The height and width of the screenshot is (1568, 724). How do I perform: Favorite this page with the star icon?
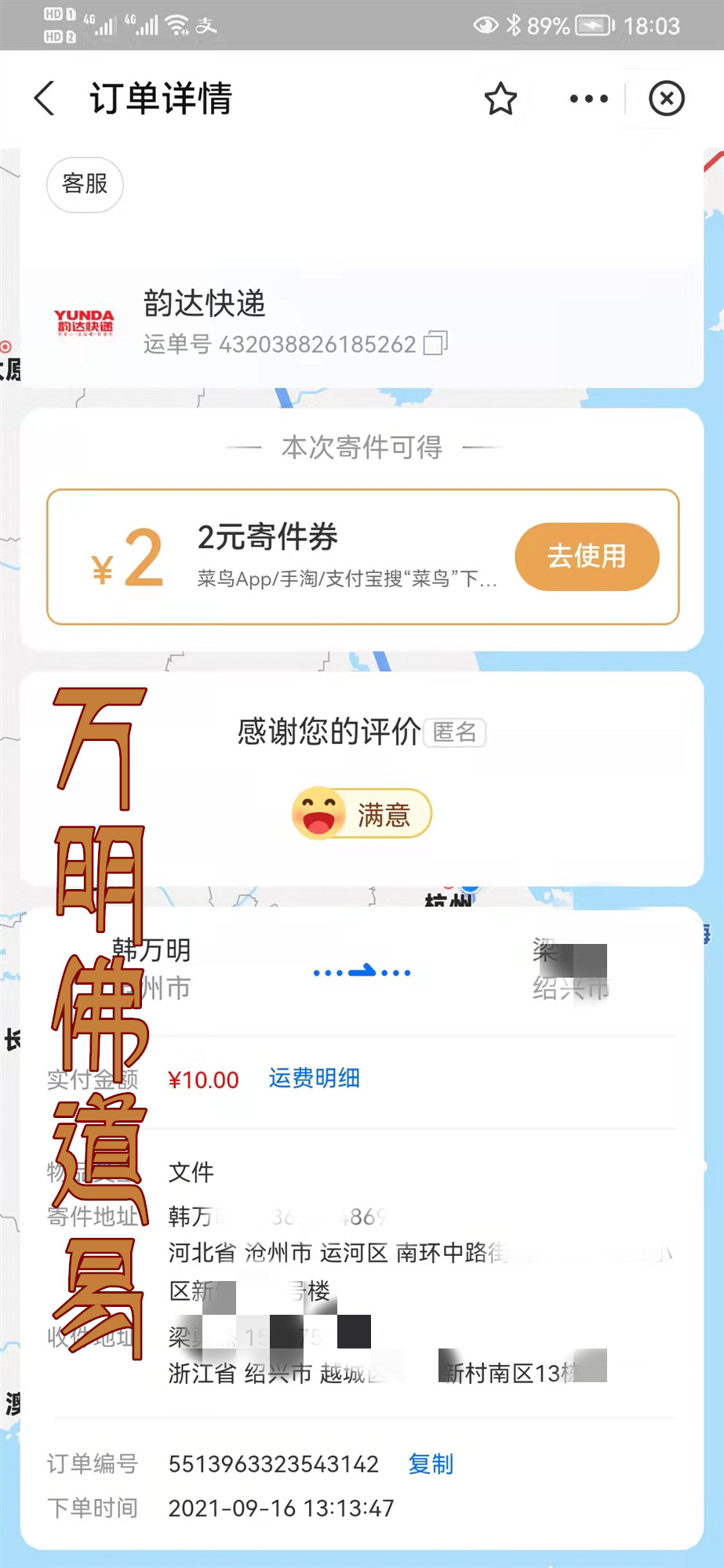pos(500,99)
